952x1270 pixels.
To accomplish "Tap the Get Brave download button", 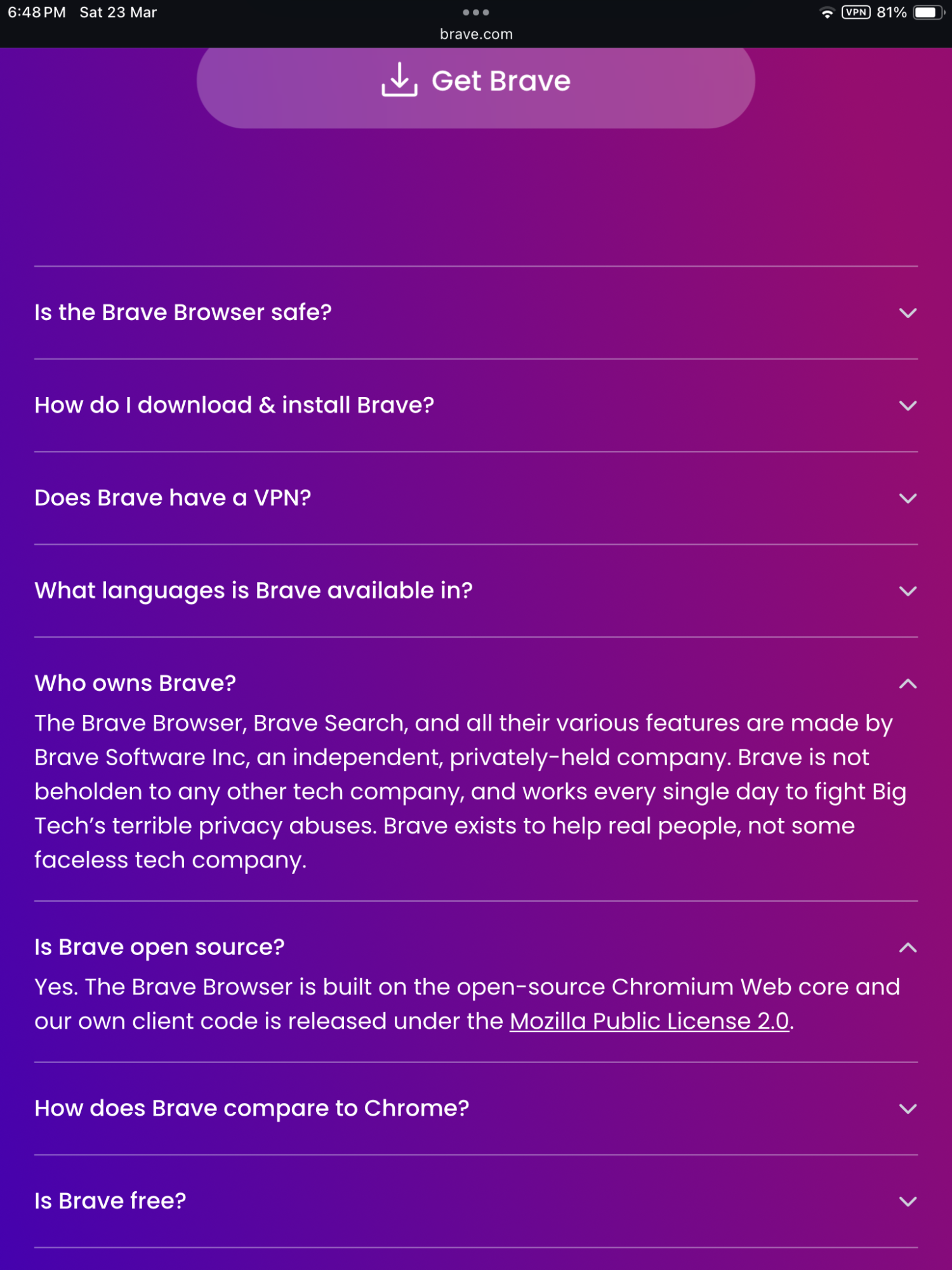I will coord(475,82).
